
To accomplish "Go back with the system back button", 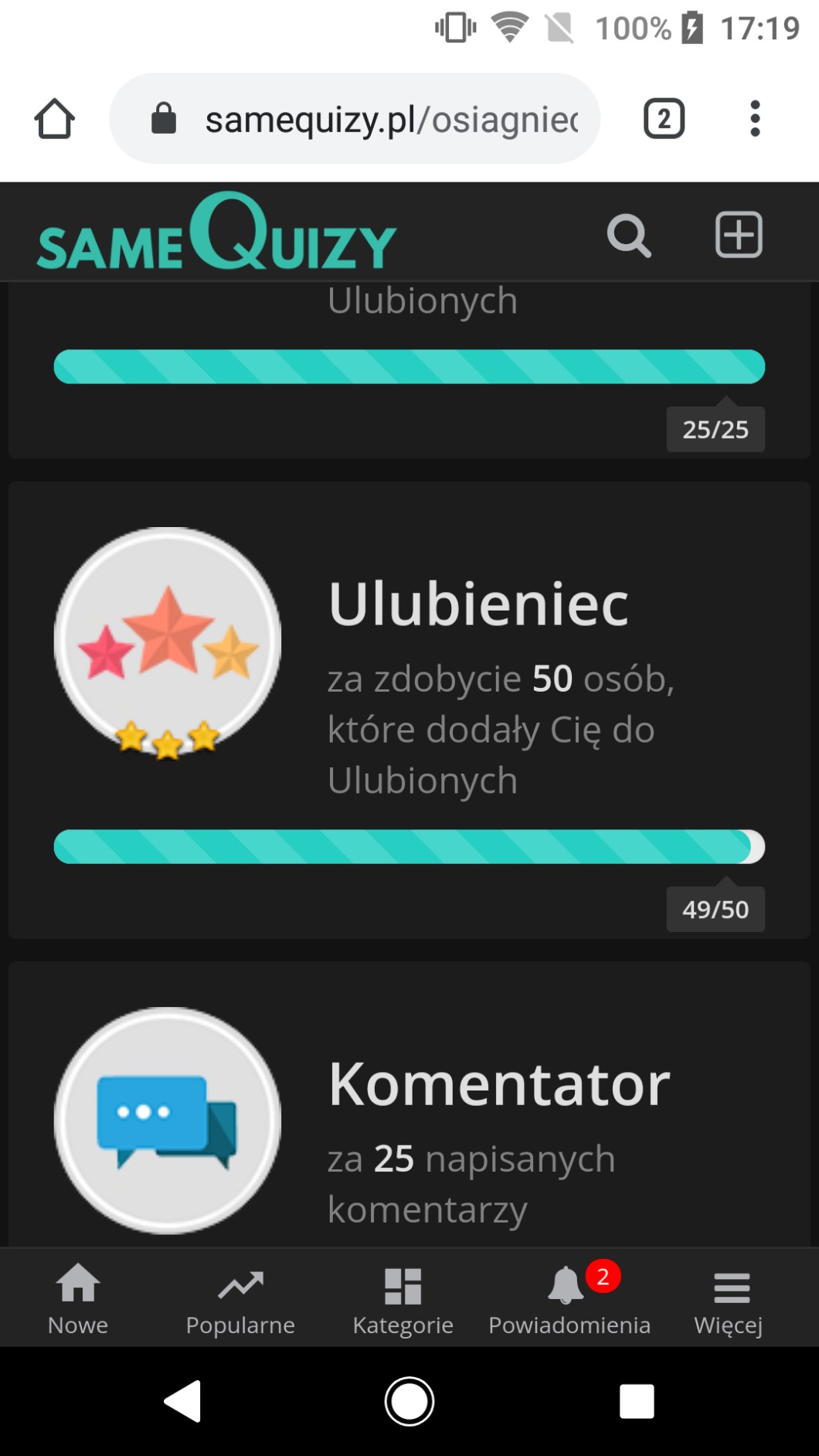I will tap(183, 1401).
